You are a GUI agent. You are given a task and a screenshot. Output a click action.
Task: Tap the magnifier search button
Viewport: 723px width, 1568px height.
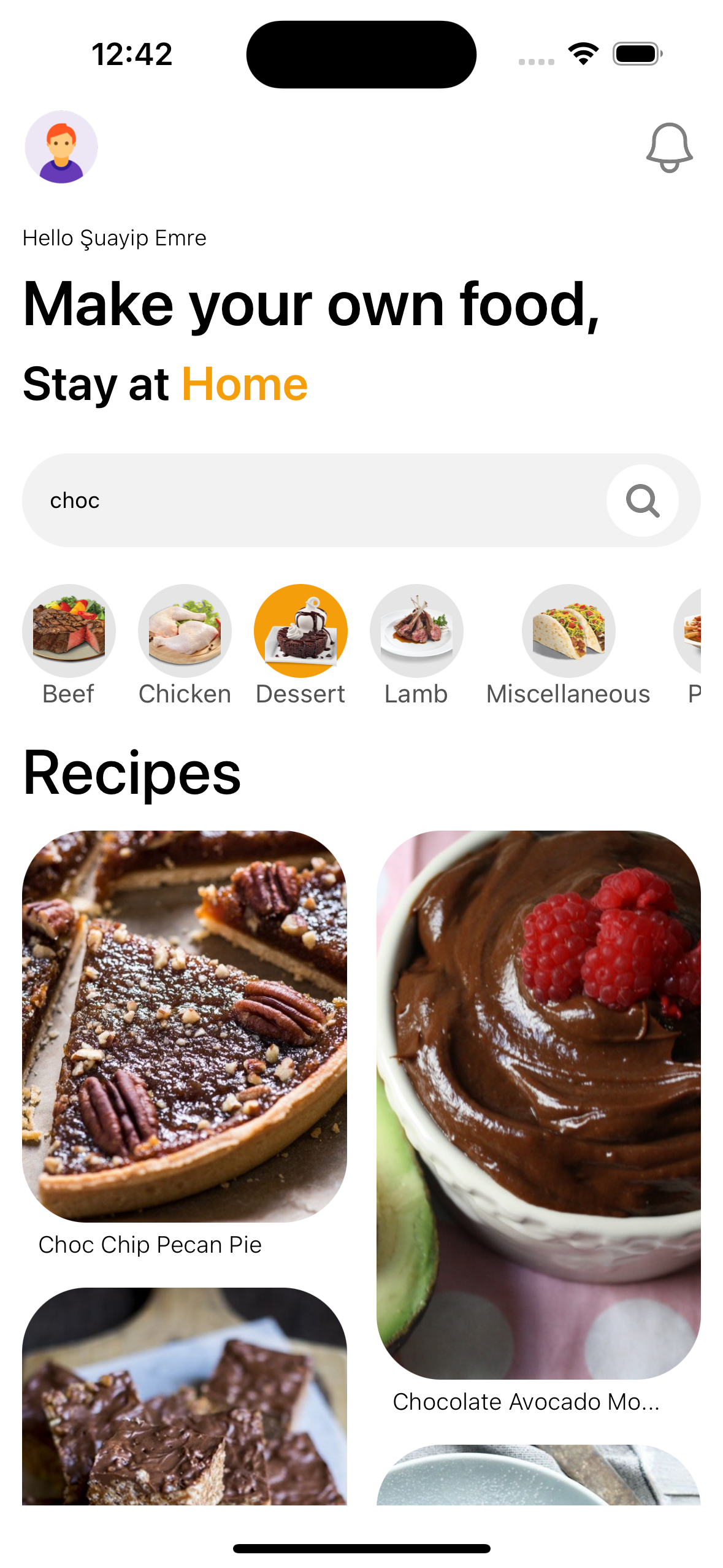pos(642,501)
